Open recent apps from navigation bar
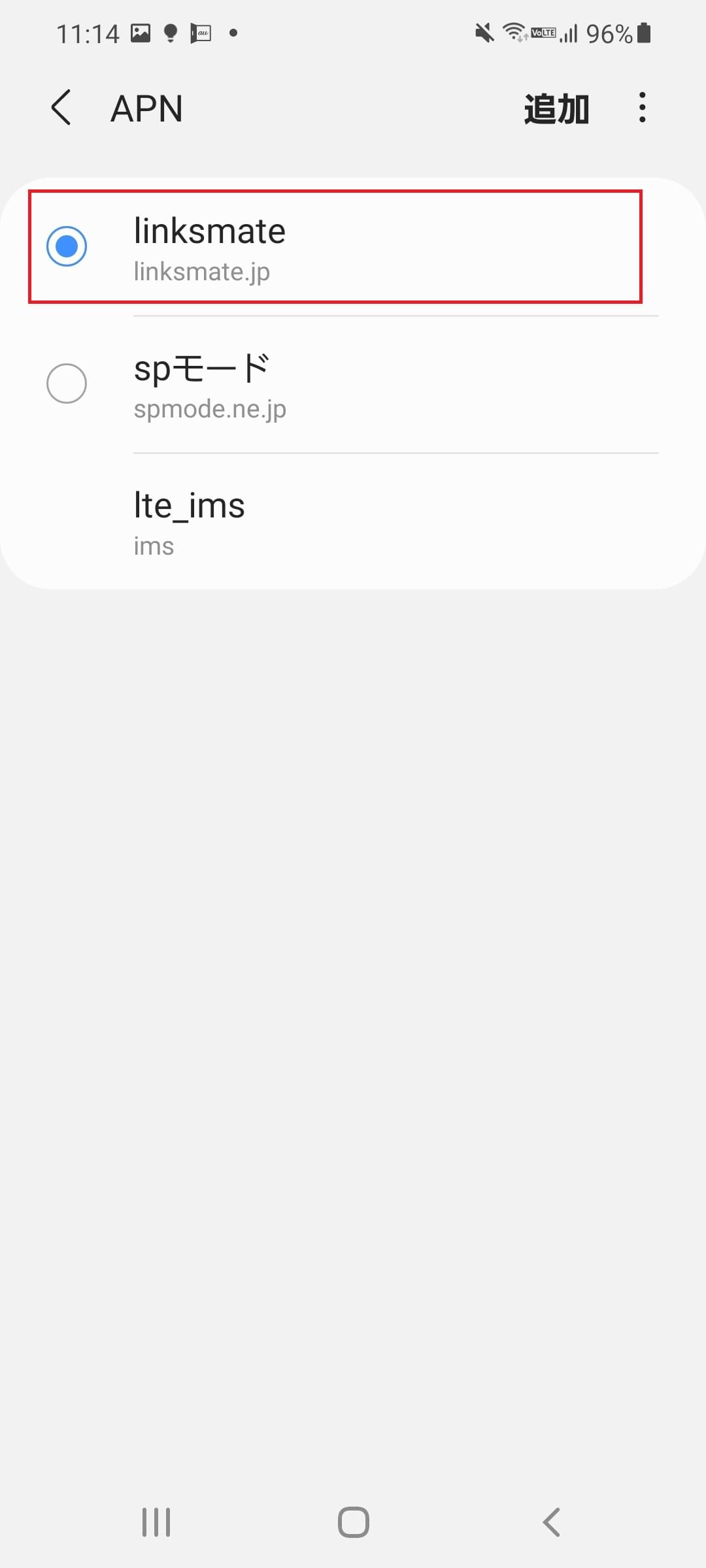706x1568 pixels. click(x=156, y=1522)
